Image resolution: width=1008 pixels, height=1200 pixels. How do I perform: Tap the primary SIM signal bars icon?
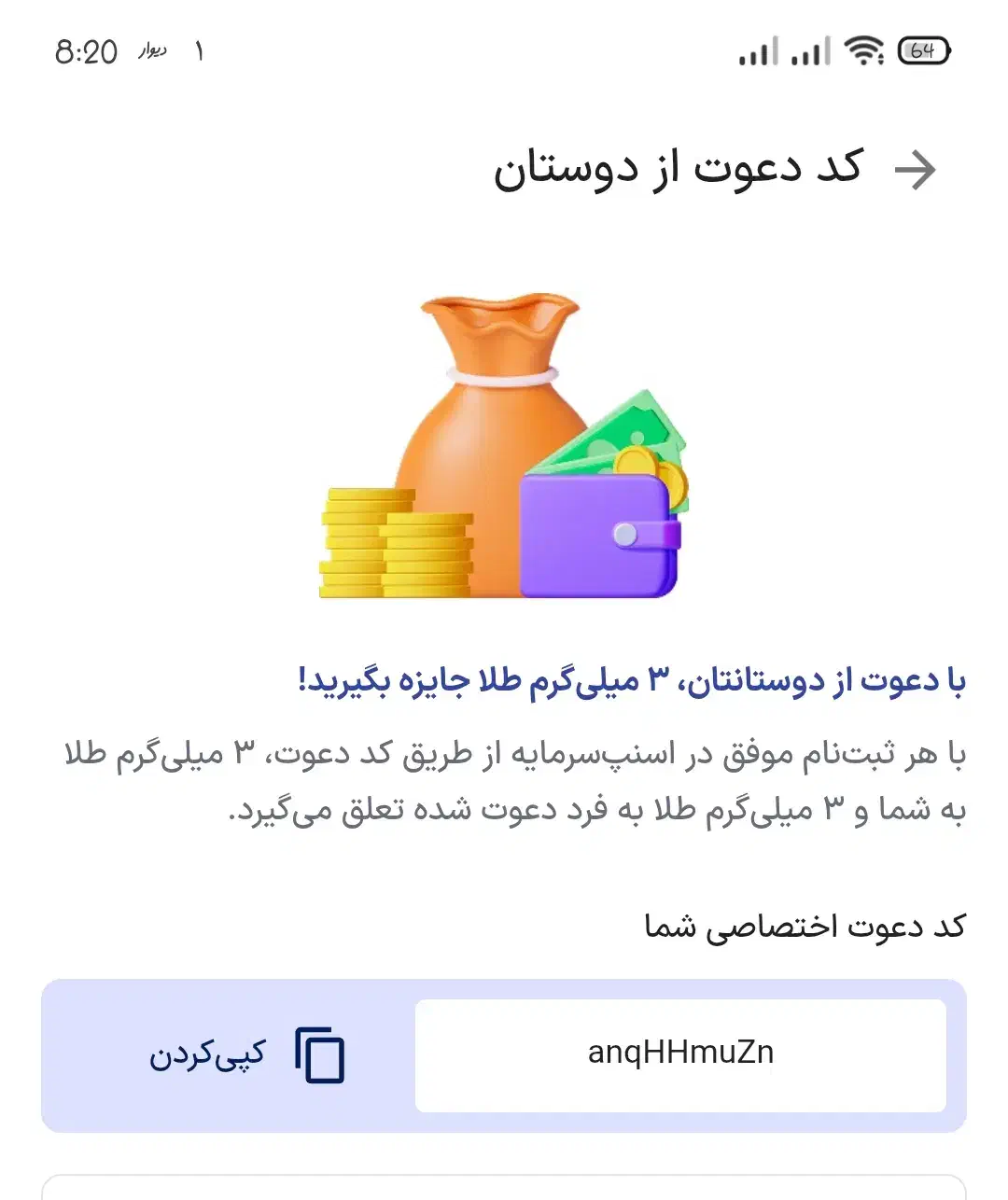click(x=761, y=49)
